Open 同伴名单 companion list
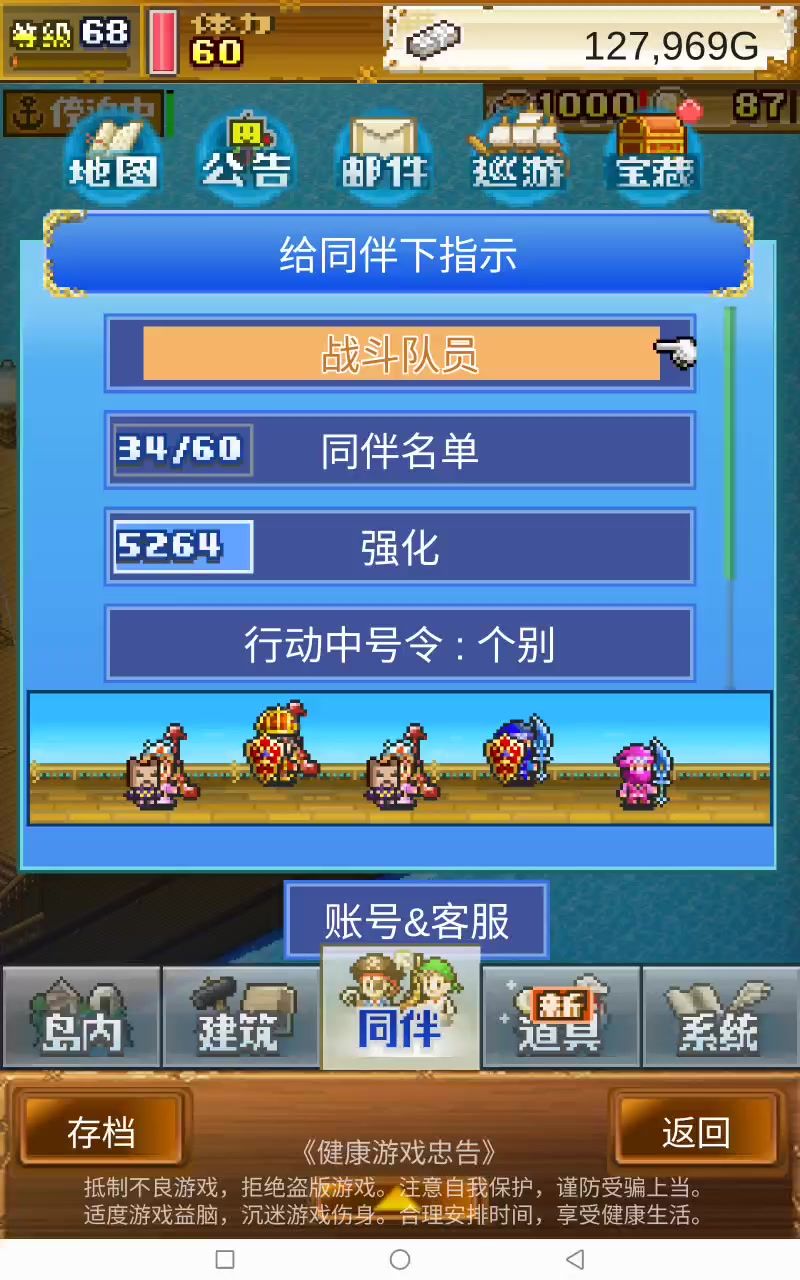800x1280 pixels. click(x=400, y=451)
